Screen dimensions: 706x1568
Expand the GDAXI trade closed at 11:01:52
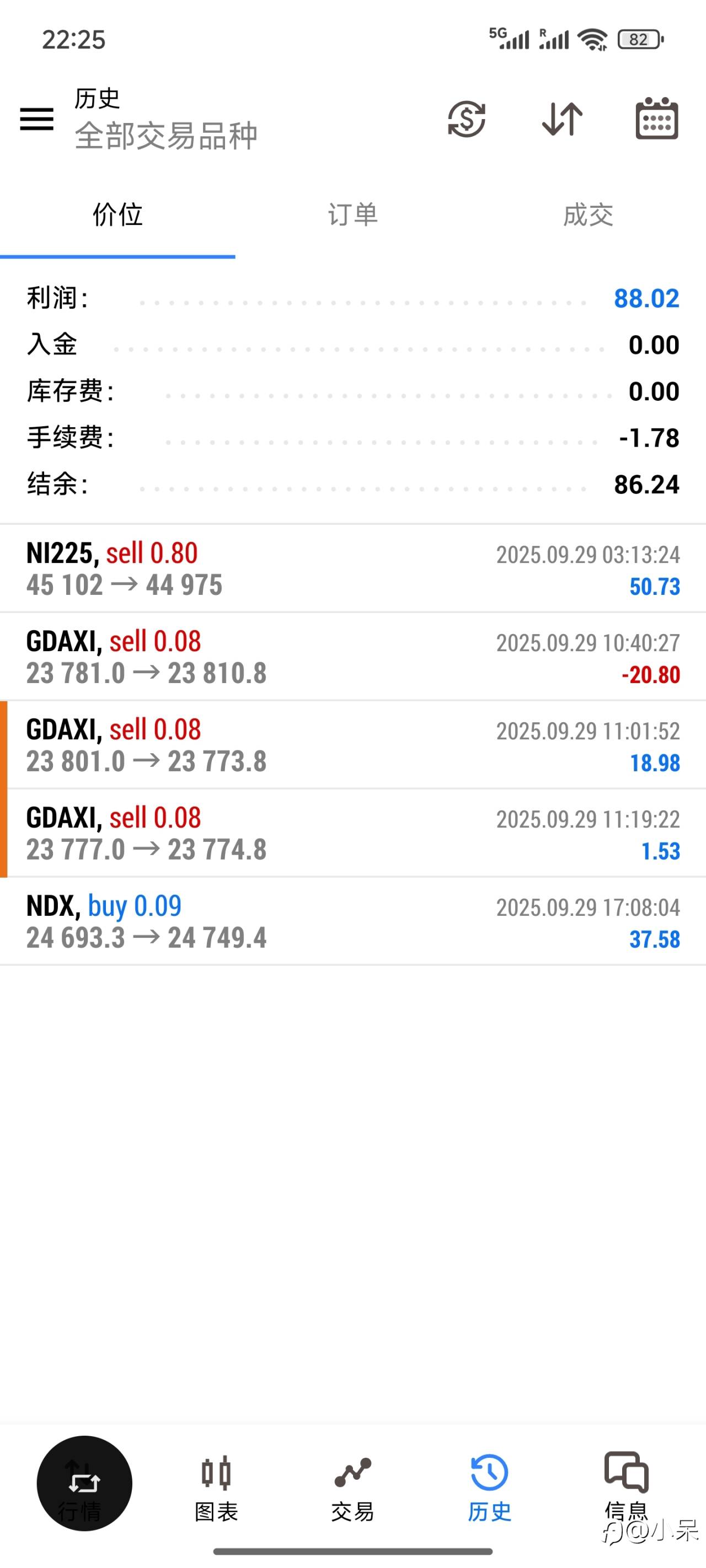point(352,745)
